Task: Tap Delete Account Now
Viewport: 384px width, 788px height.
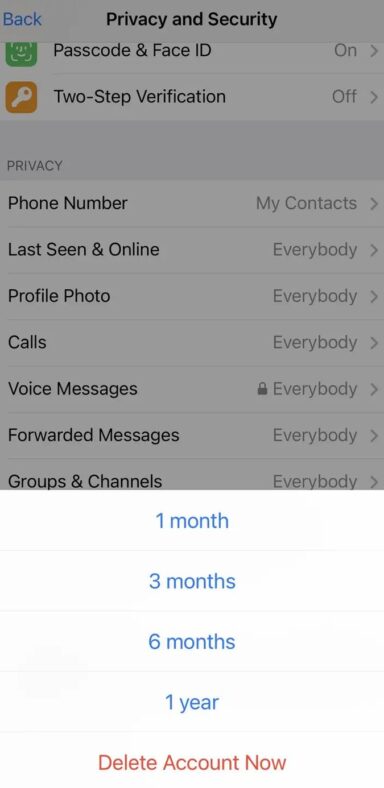Action: (192, 762)
